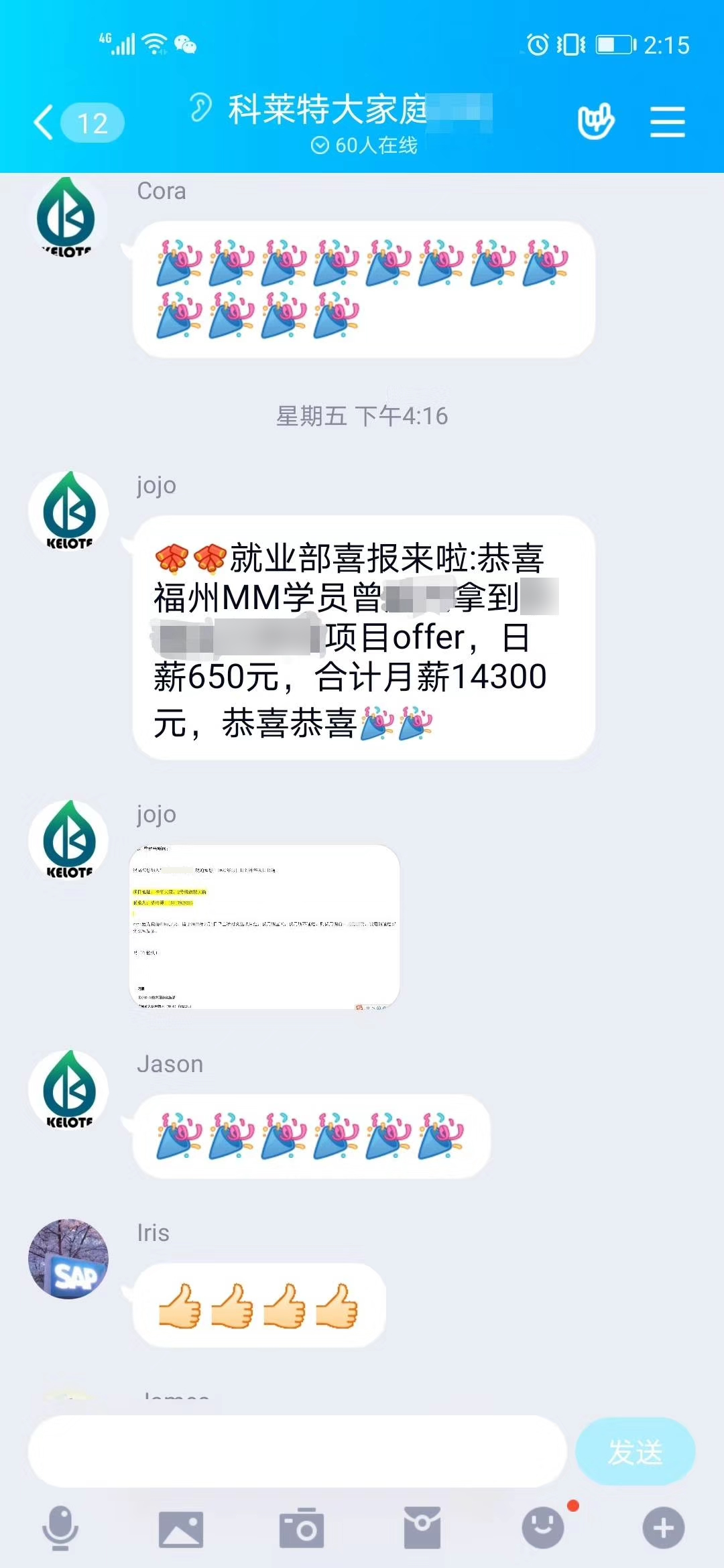The width and height of the screenshot is (724, 1568).
Task: View Iris's profile avatar
Action: [68, 1258]
